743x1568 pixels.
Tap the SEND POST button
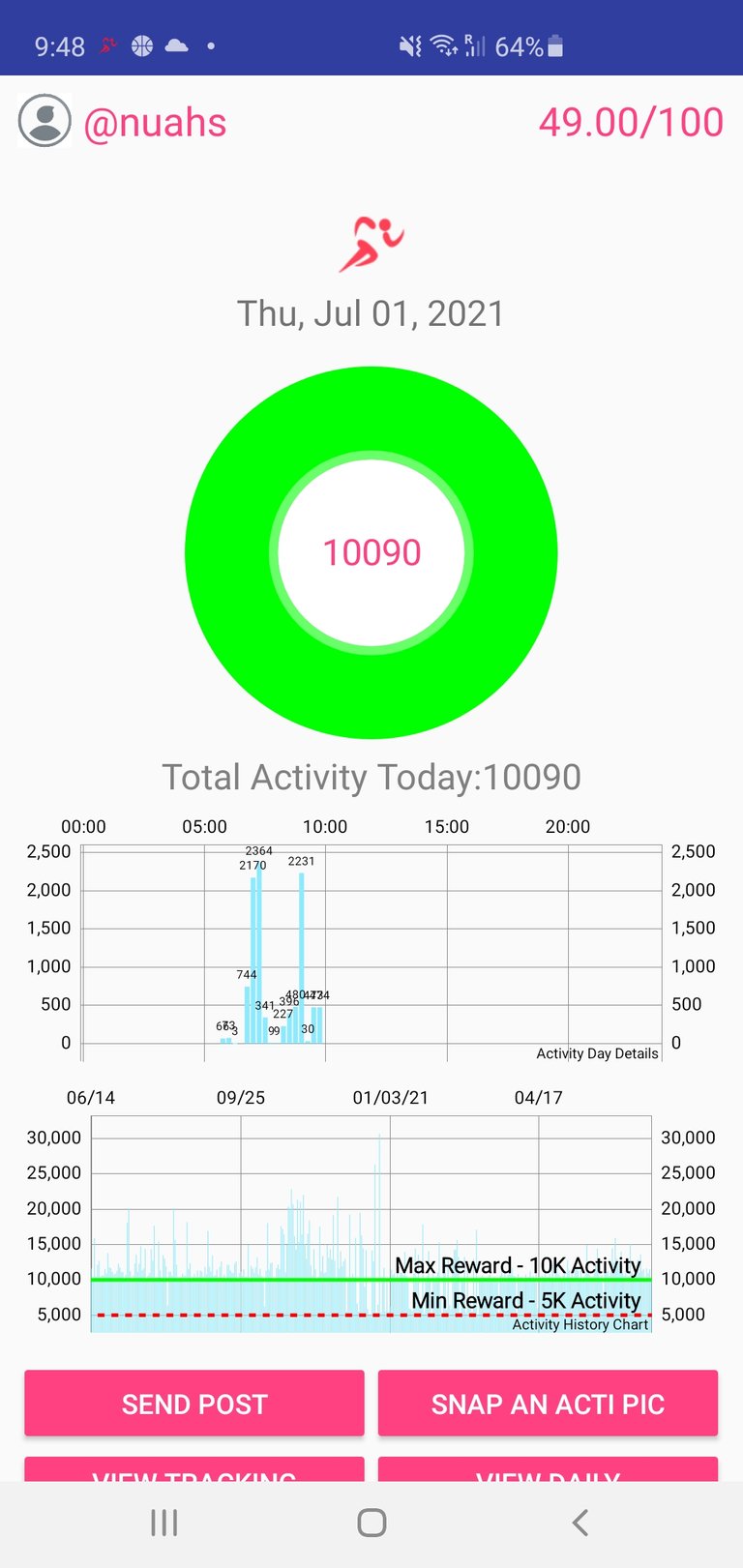(x=194, y=1404)
